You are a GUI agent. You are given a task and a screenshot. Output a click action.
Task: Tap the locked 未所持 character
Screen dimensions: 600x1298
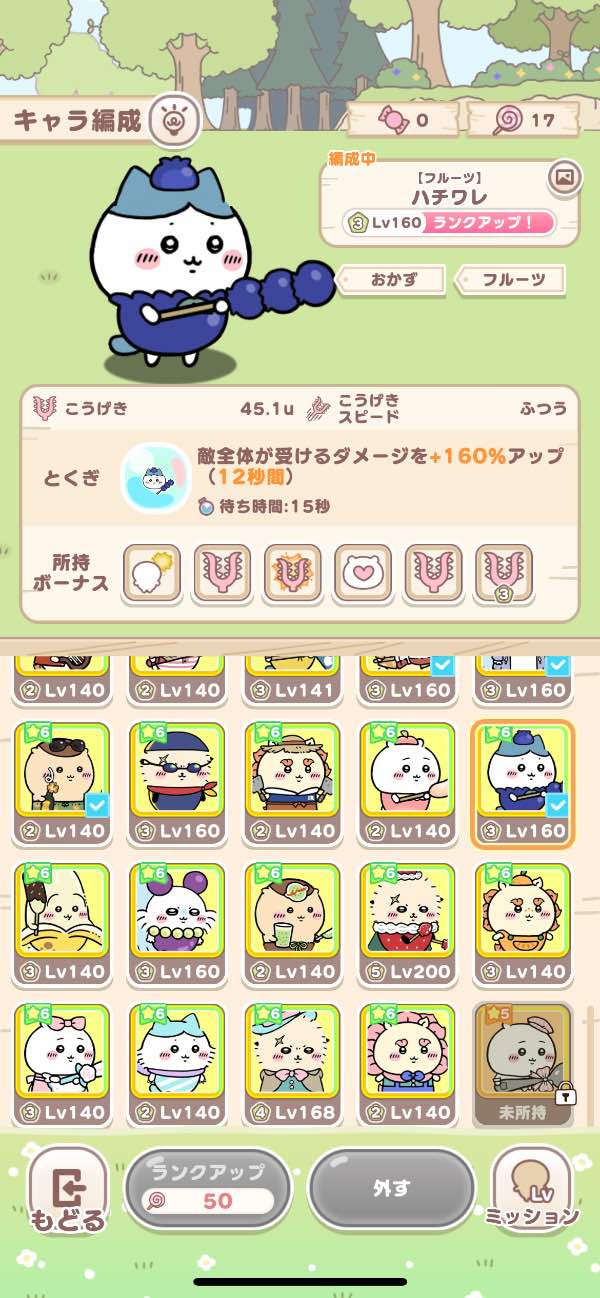click(522, 1063)
